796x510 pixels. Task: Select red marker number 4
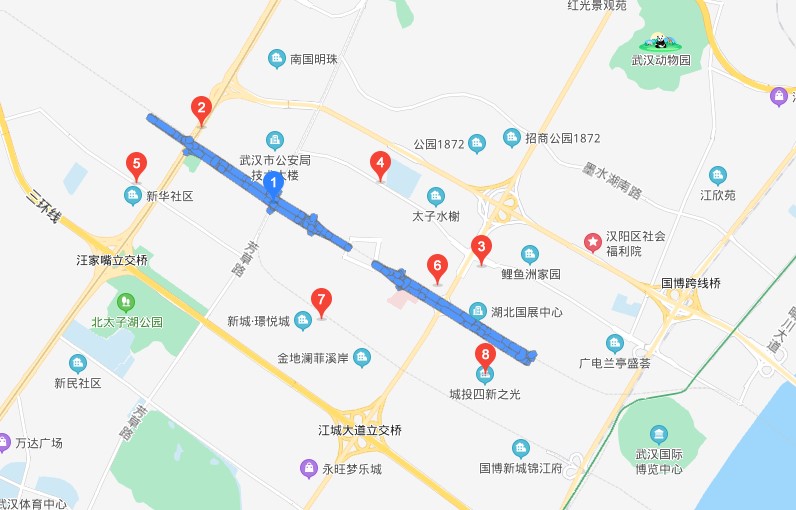[x=379, y=164]
